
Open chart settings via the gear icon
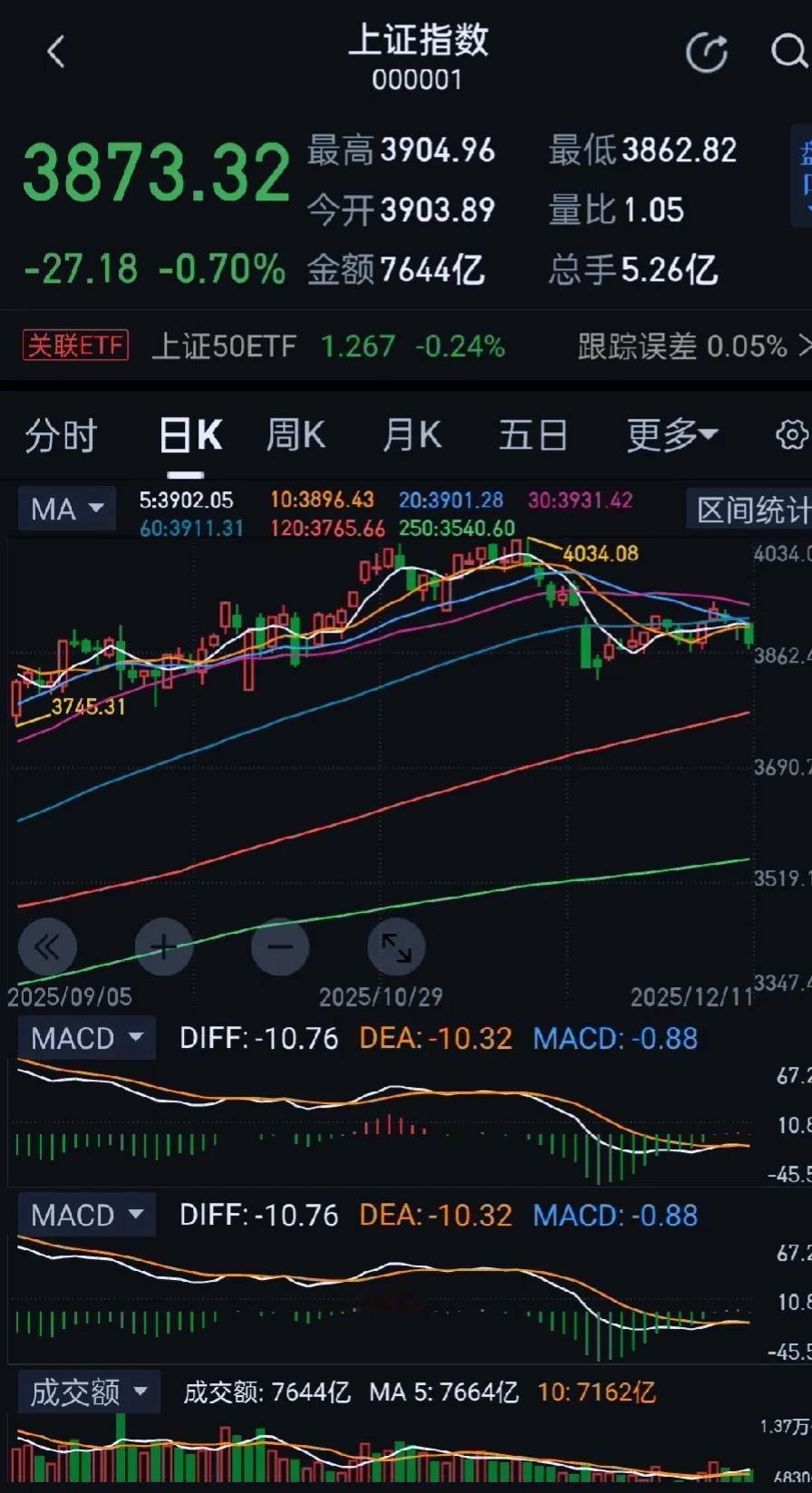pyautogui.click(x=789, y=435)
